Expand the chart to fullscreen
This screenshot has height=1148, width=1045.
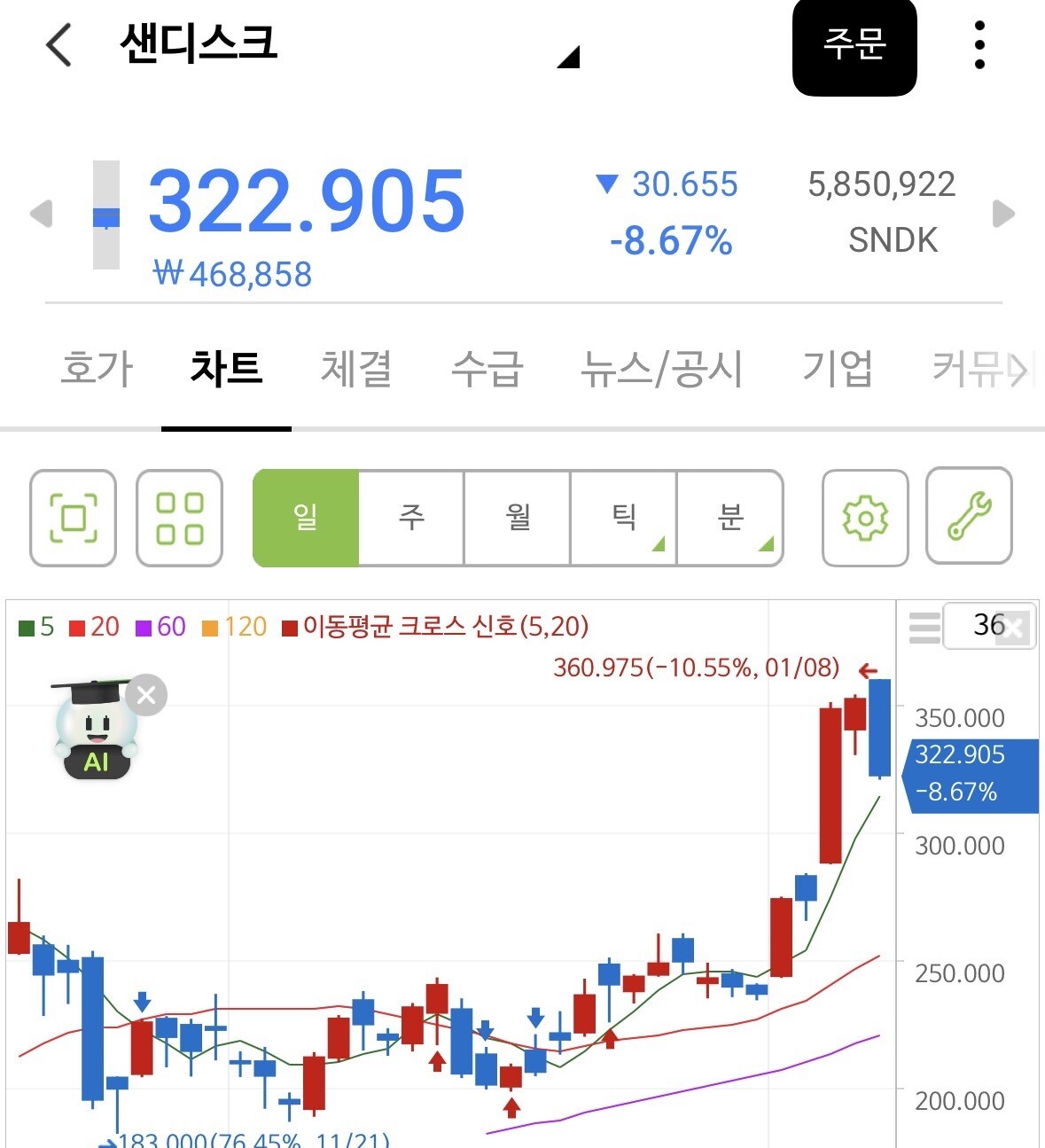tap(73, 518)
